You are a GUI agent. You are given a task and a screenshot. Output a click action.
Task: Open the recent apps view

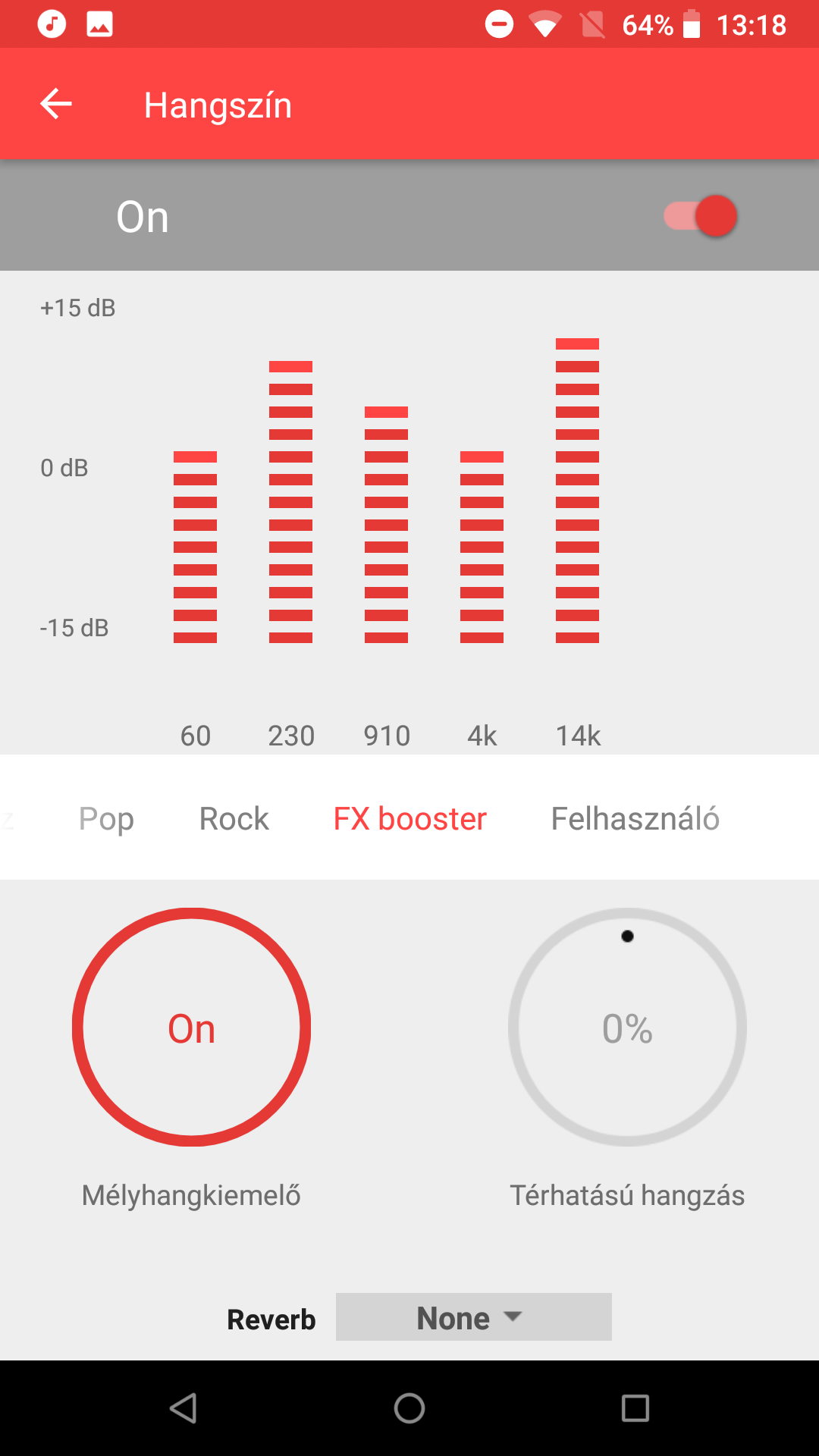(635, 1408)
